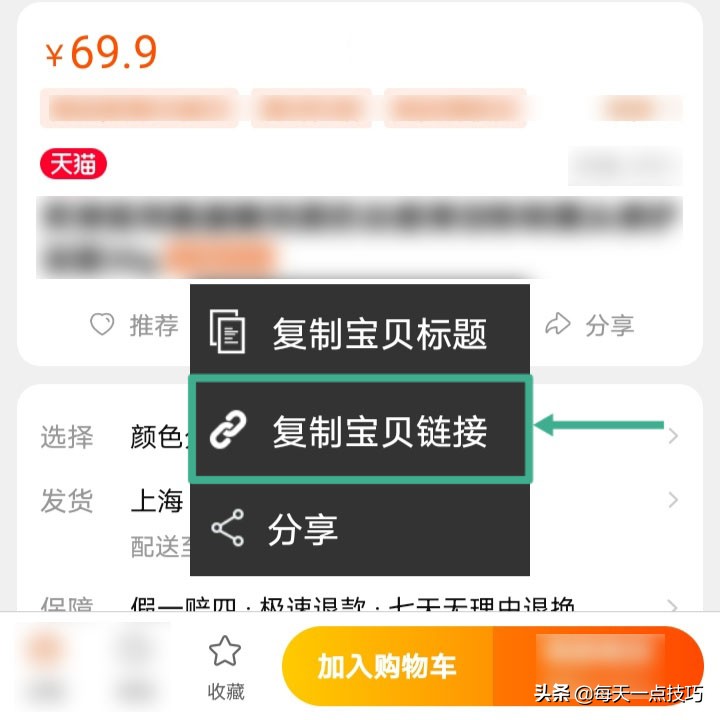Copy the item title via 复制宝贝标题
The image size is (720, 720).
click(360, 333)
